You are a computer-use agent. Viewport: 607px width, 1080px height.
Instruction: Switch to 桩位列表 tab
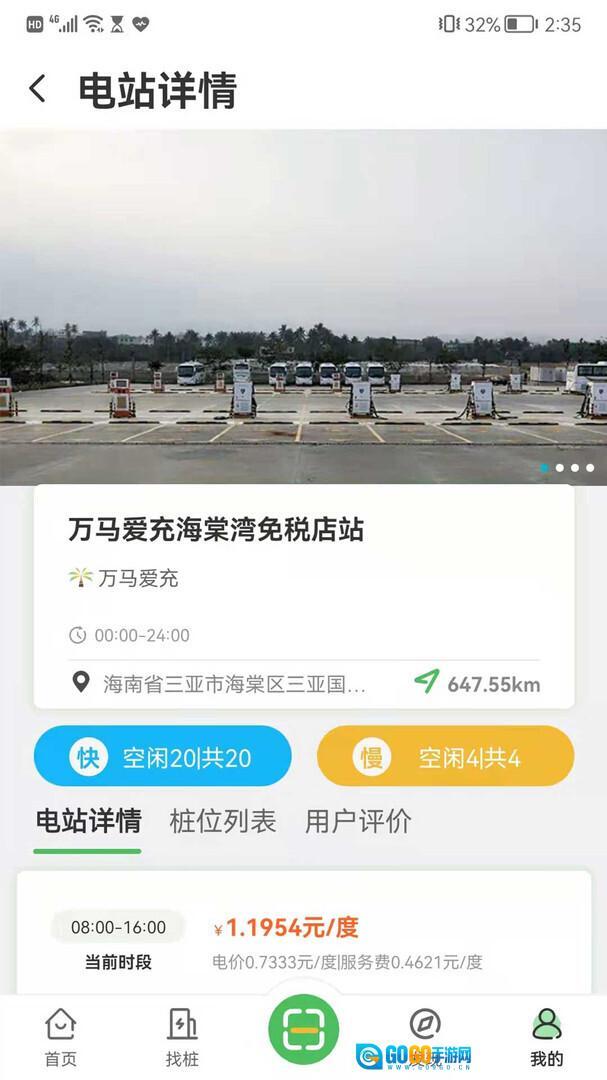pyautogui.click(x=222, y=822)
